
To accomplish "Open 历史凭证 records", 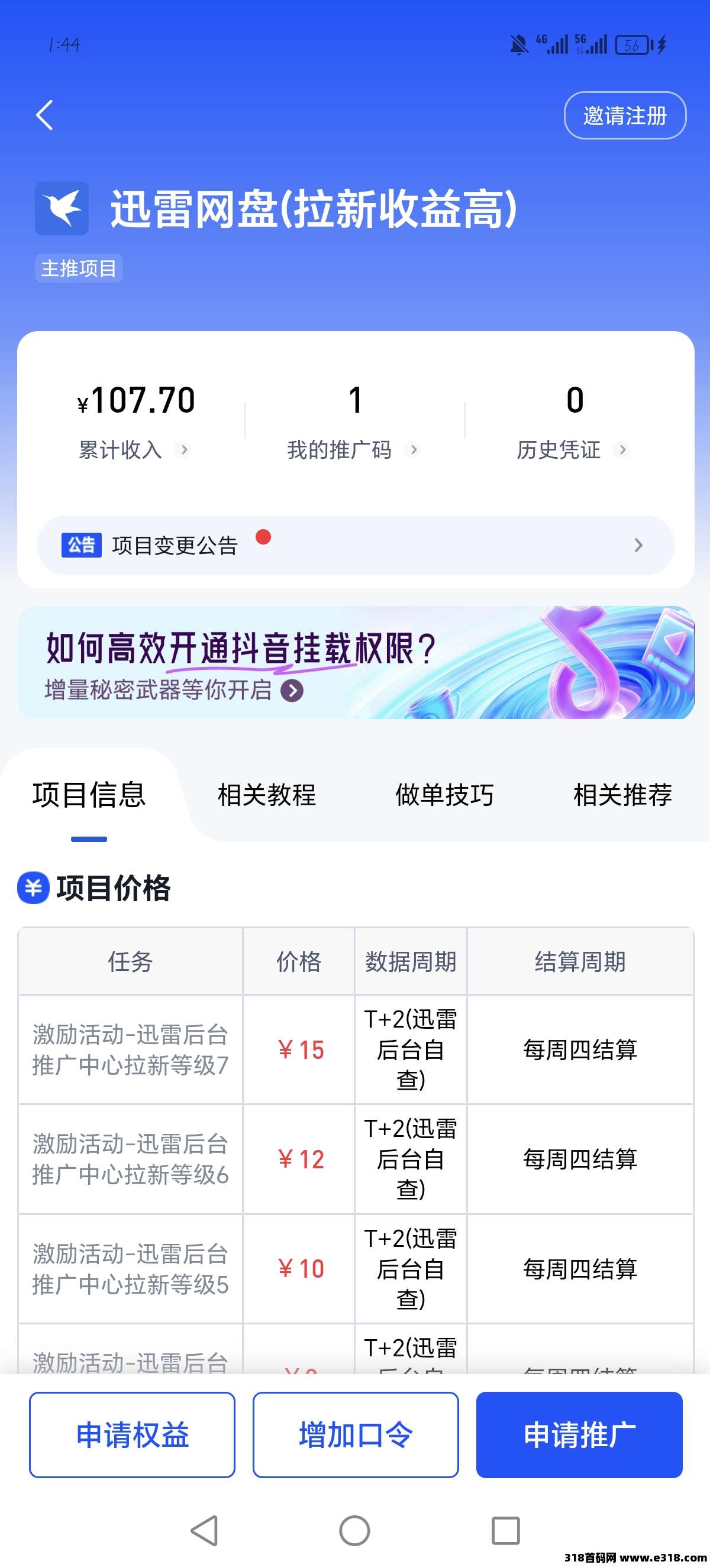I will (x=571, y=449).
